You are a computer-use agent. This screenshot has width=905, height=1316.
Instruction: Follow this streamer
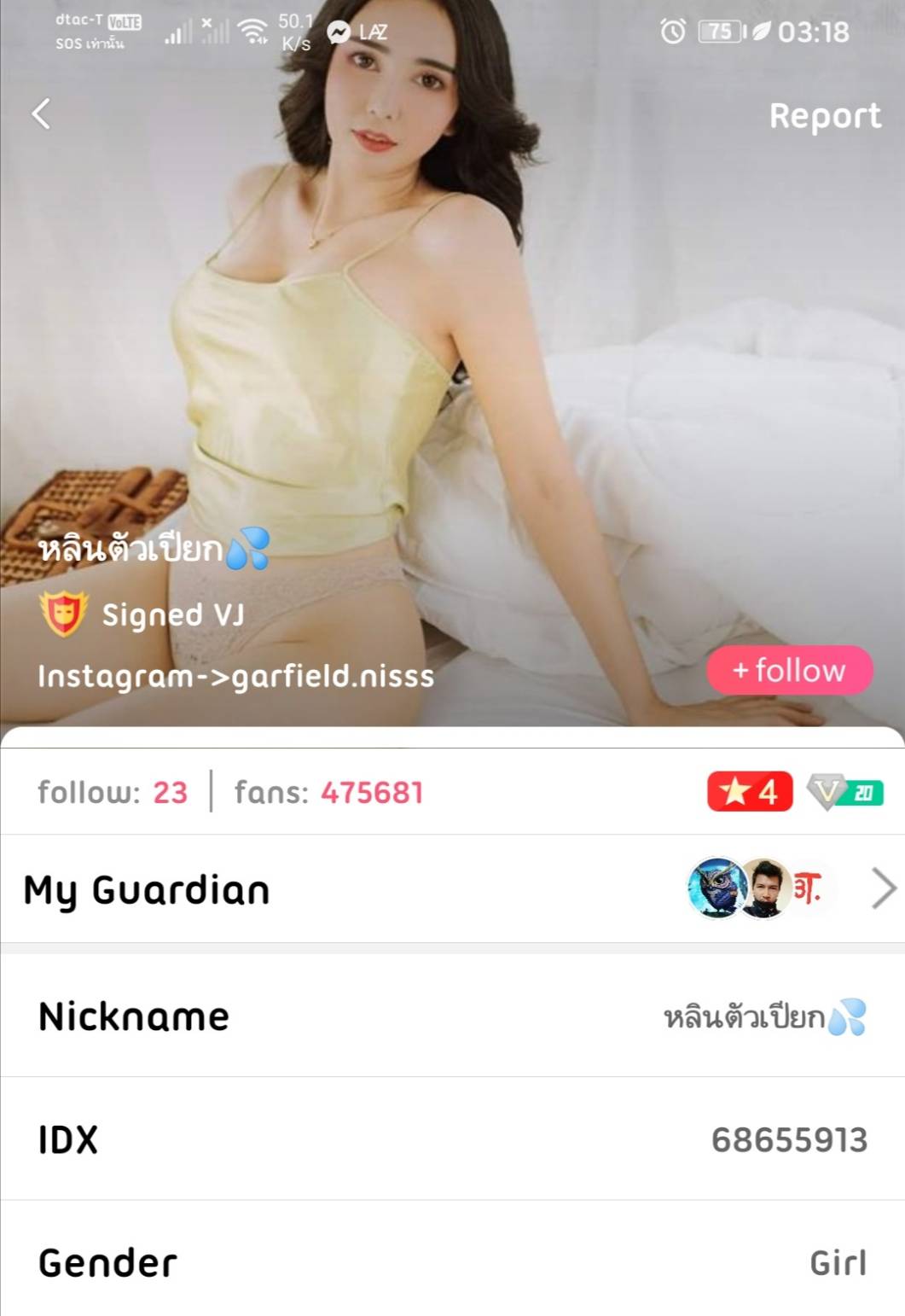click(789, 670)
